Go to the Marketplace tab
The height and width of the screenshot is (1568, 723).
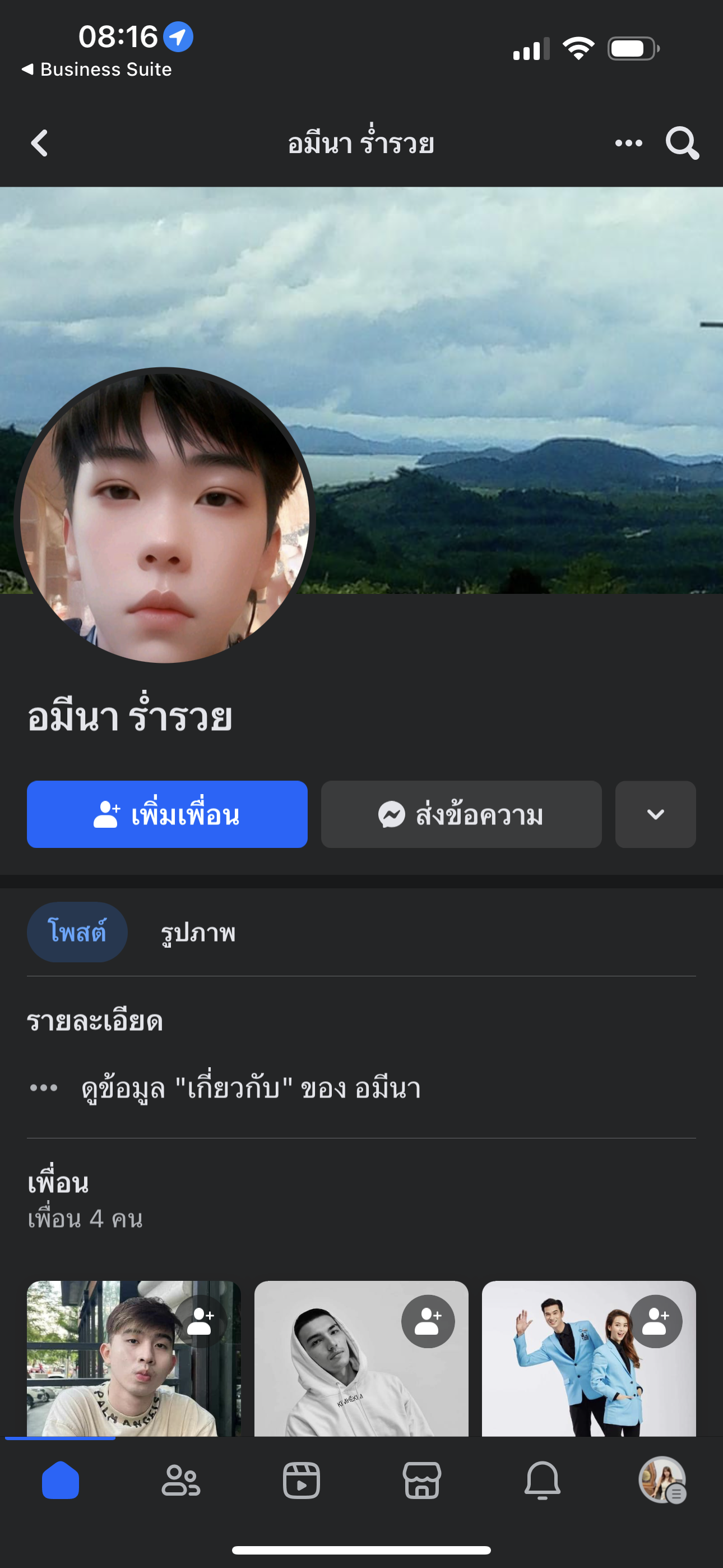tap(421, 1481)
